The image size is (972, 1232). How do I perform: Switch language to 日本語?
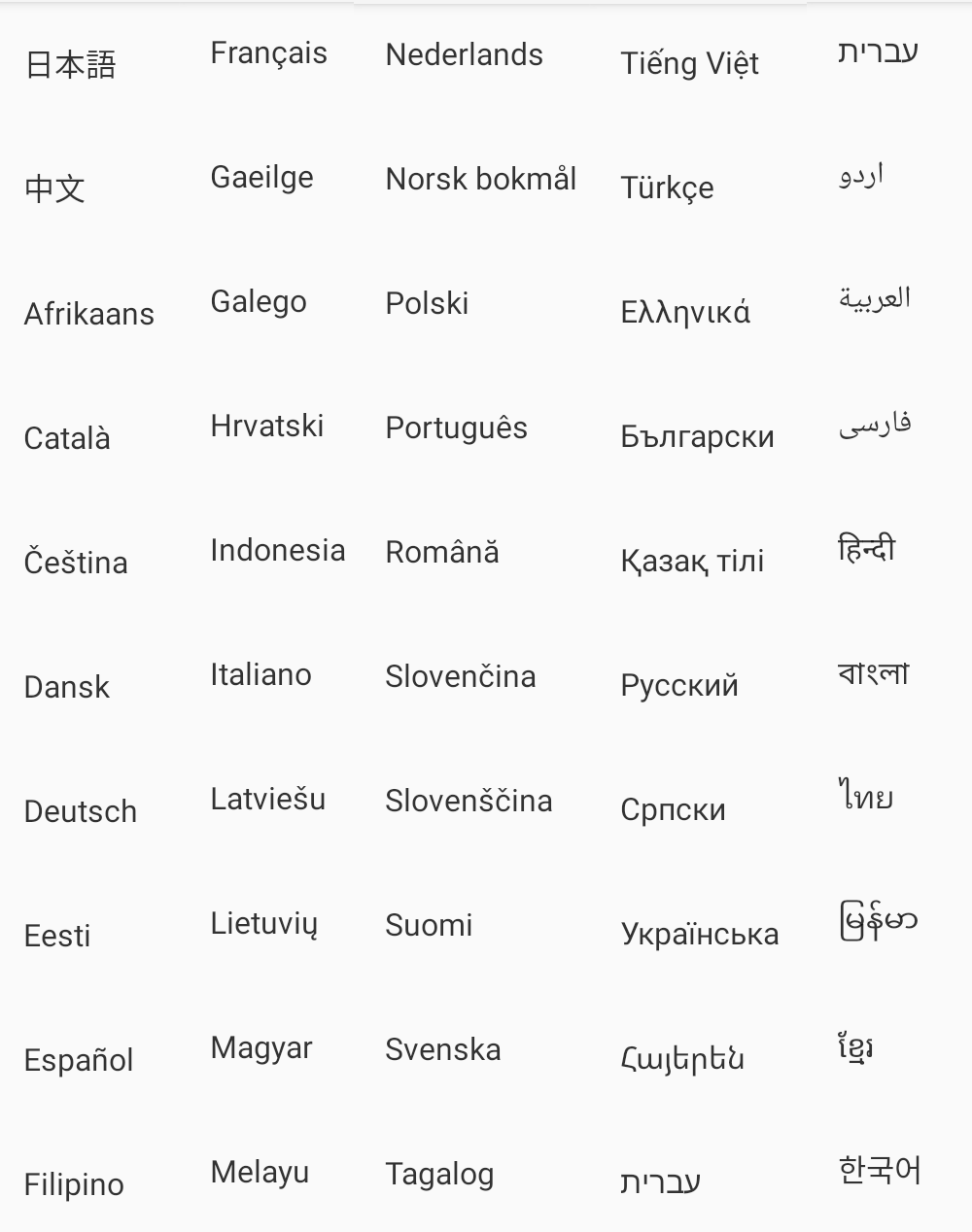(70, 65)
